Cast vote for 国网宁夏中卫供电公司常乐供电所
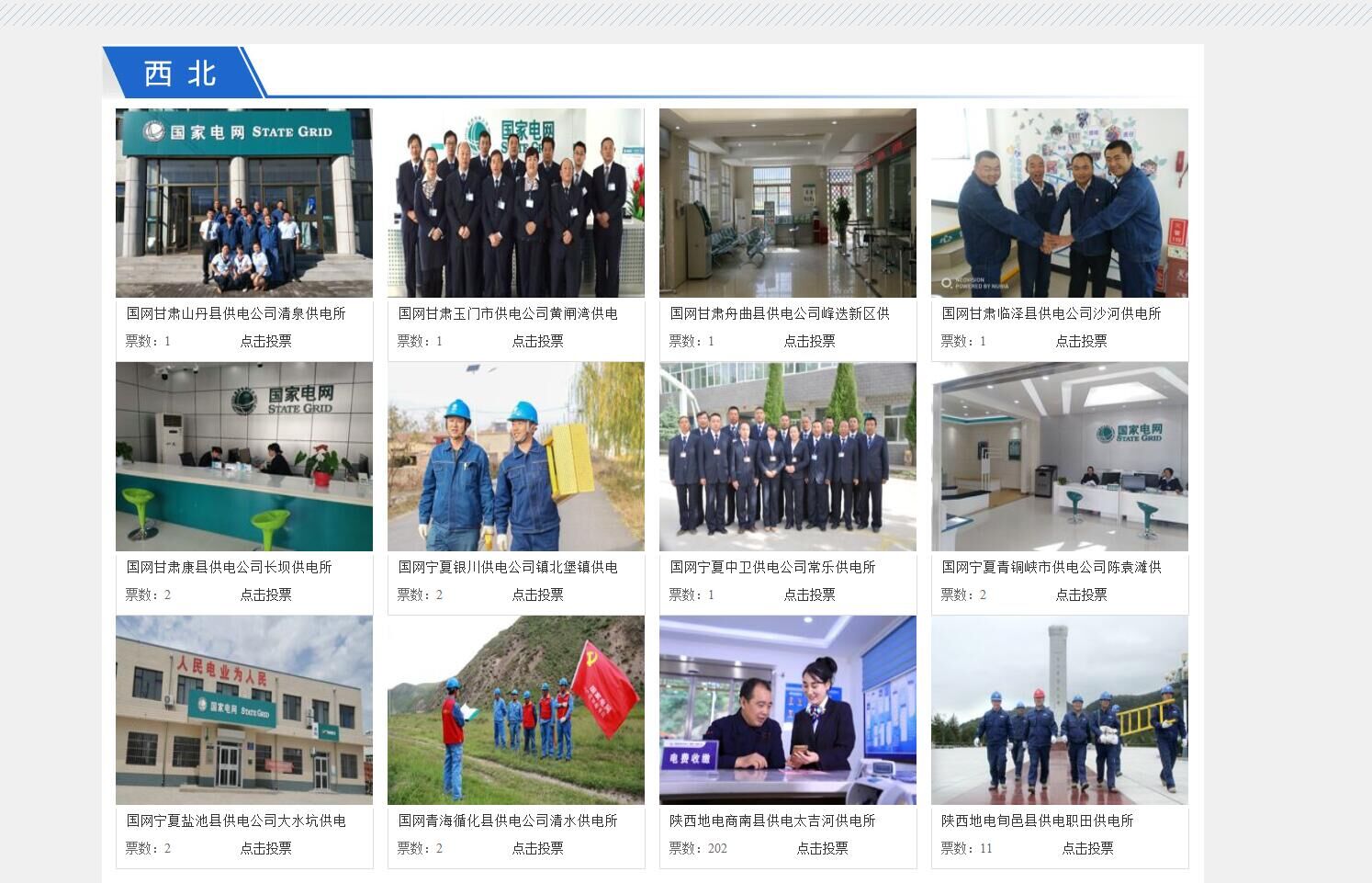Viewport: 1372px width, 883px height. (809, 594)
